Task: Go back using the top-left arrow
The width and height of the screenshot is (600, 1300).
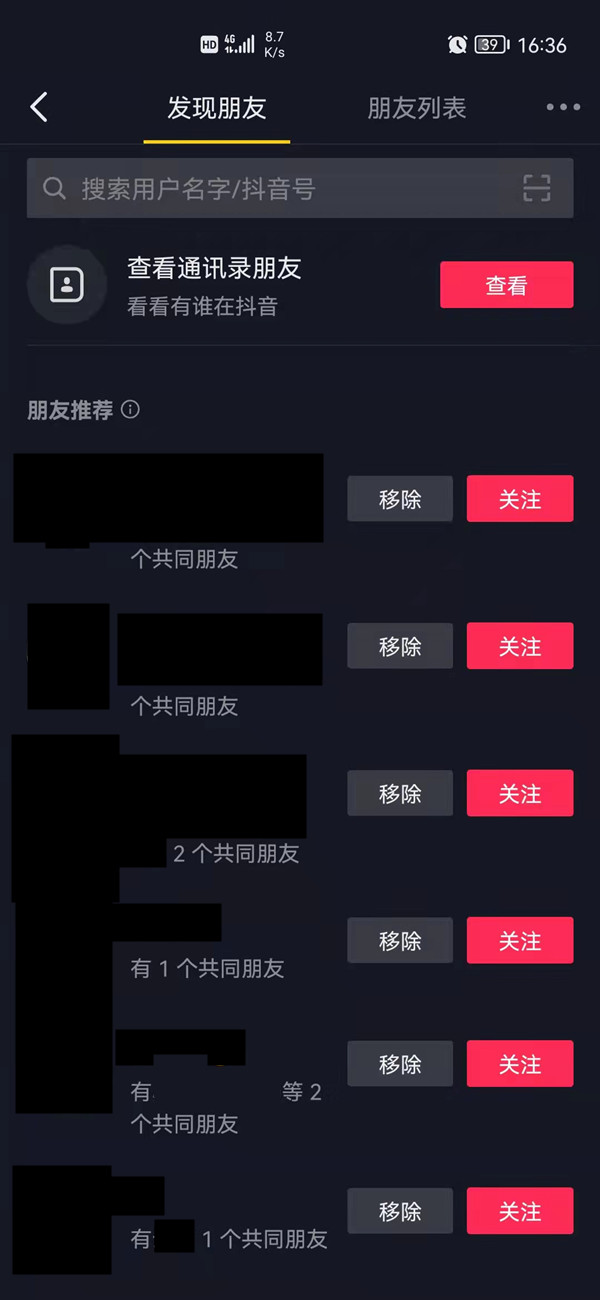Action: pos(39,107)
